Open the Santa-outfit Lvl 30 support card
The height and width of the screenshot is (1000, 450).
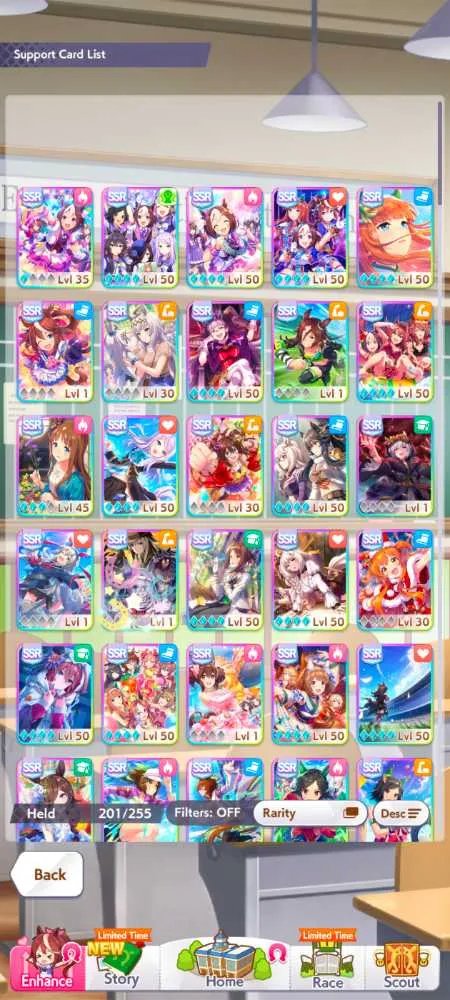pos(395,580)
